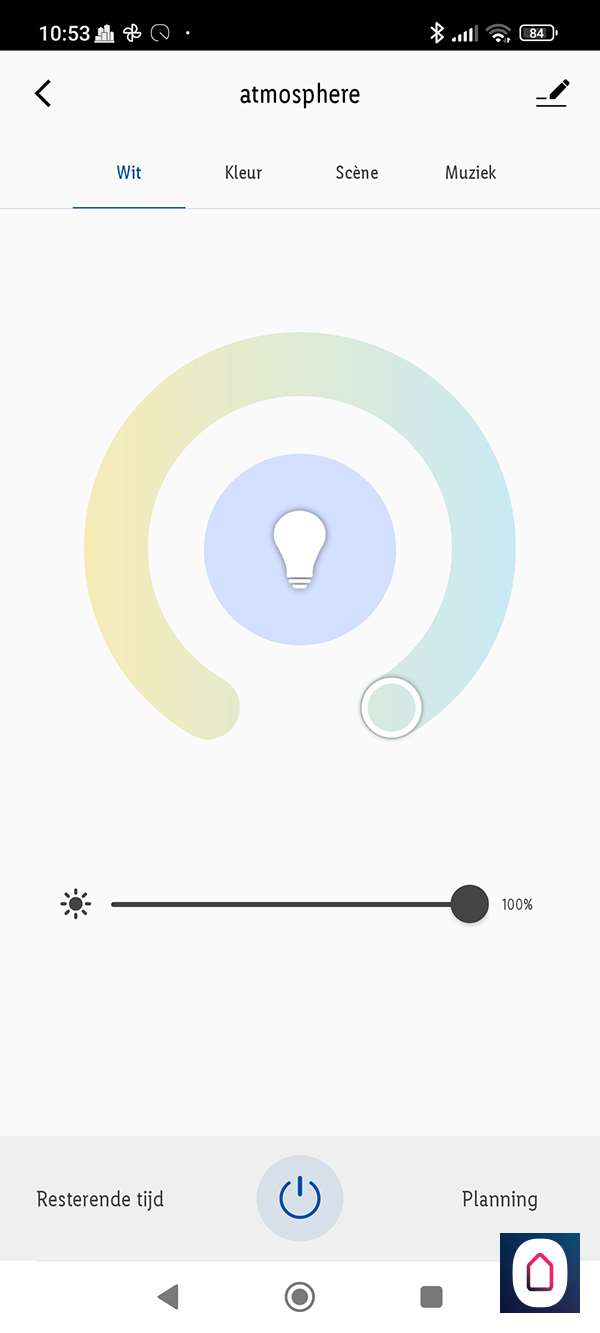
Task: Open Resterende tijd timer
Action: (x=100, y=1199)
